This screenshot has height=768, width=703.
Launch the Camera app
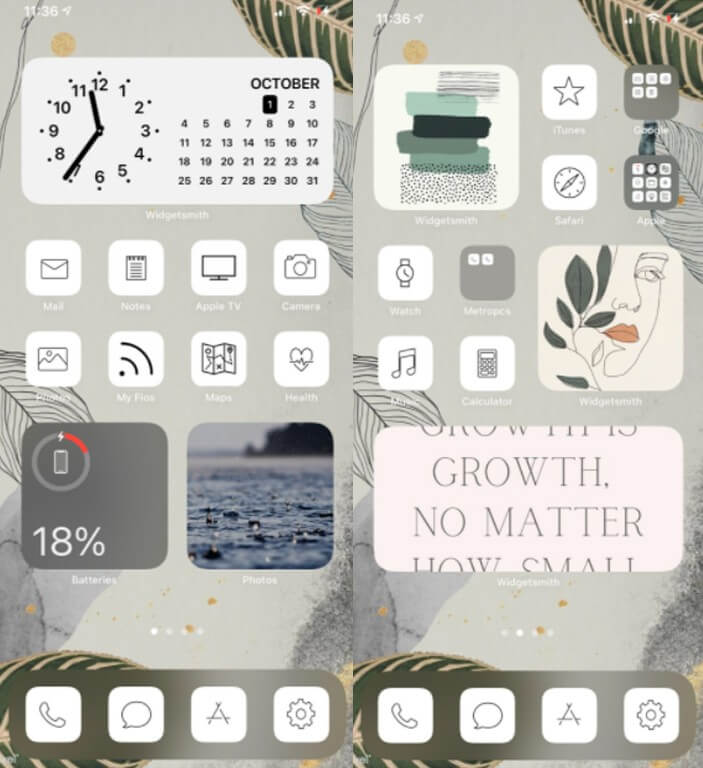[301, 268]
